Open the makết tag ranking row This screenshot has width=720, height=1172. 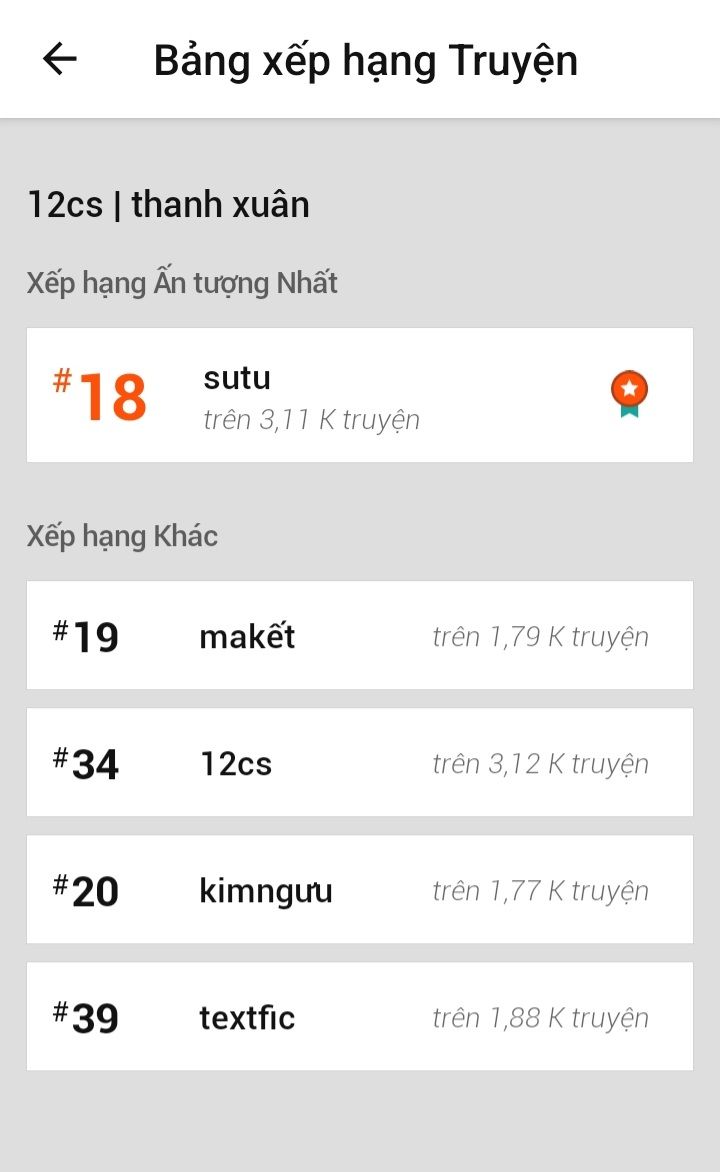(360, 635)
